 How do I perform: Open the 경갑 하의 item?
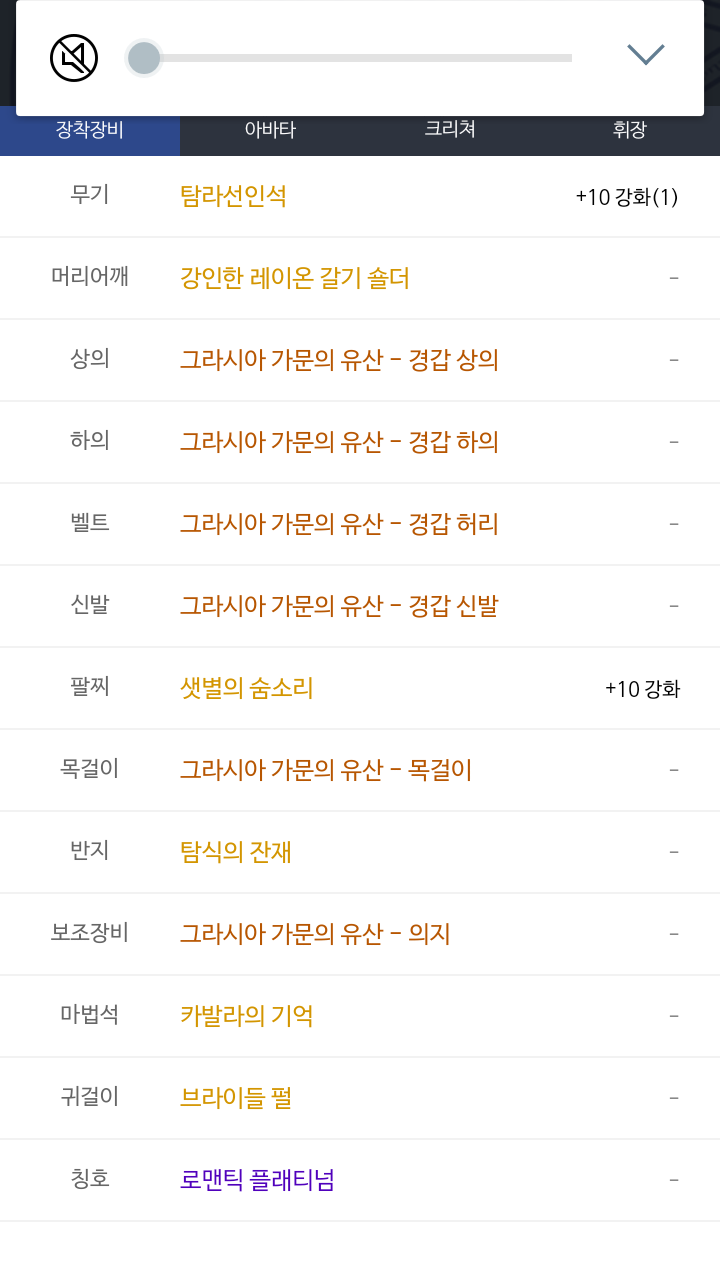pyautogui.click(x=339, y=442)
